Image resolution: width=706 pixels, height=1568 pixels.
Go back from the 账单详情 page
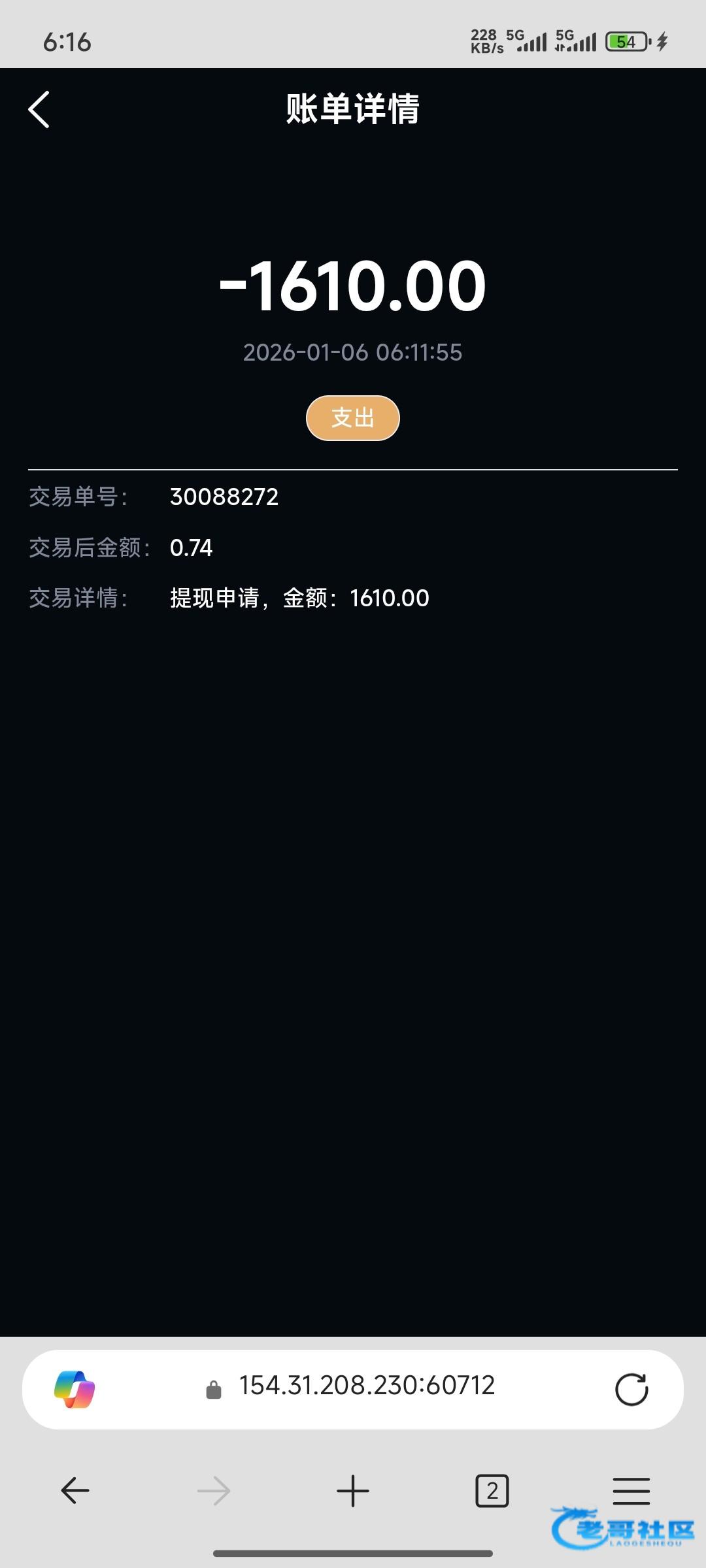tap(39, 109)
